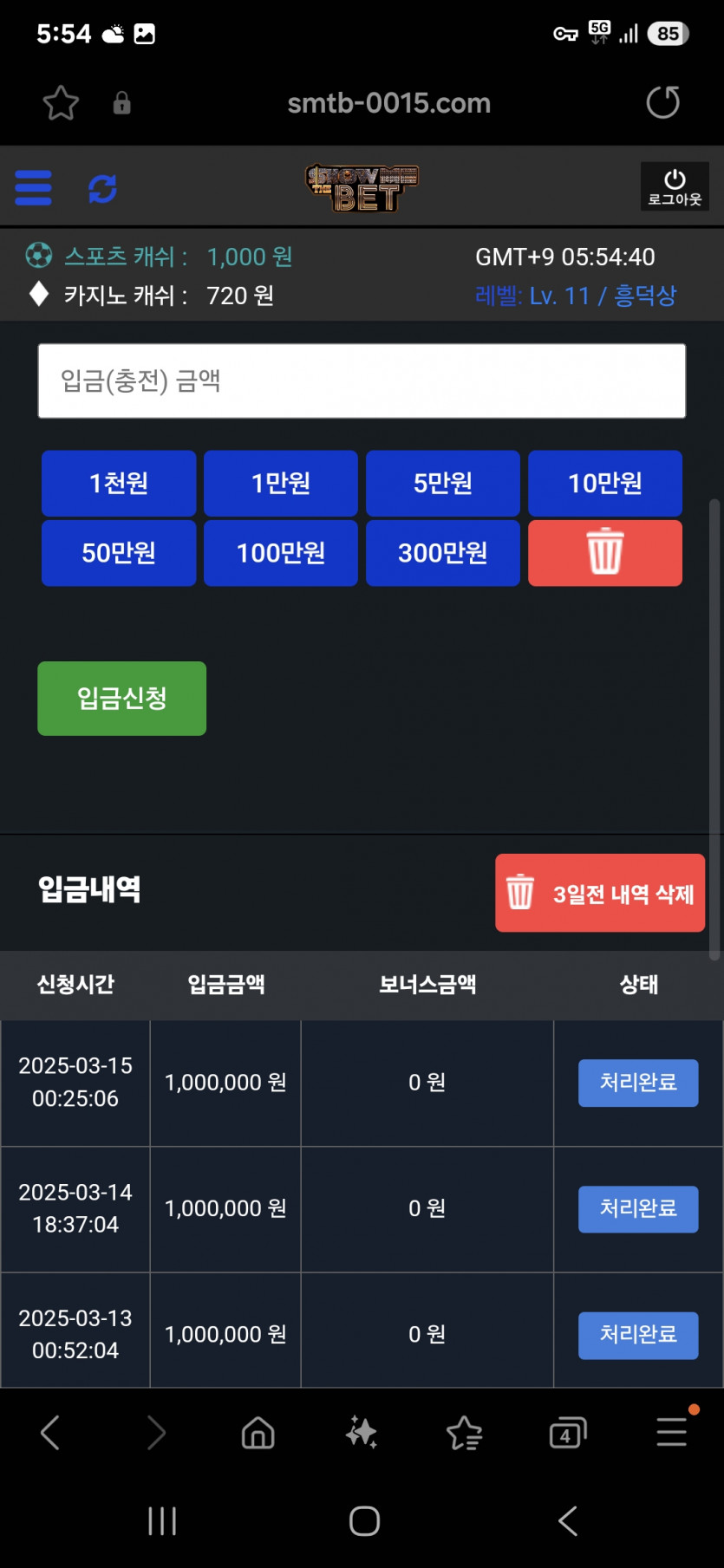Open the hamburger menu
The width and height of the screenshot is (724, 1568).
pyautogui.click(x=33, y=188)
